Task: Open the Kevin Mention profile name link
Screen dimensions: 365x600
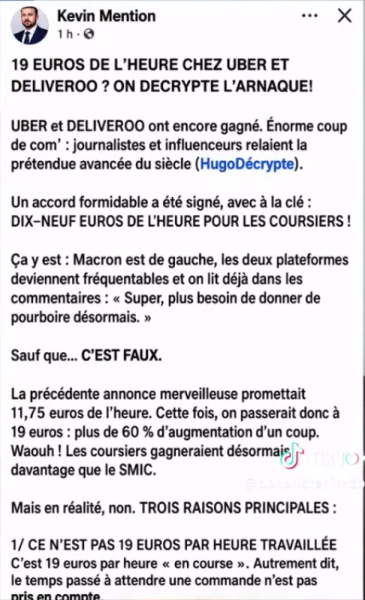Action: click(106, 16)
